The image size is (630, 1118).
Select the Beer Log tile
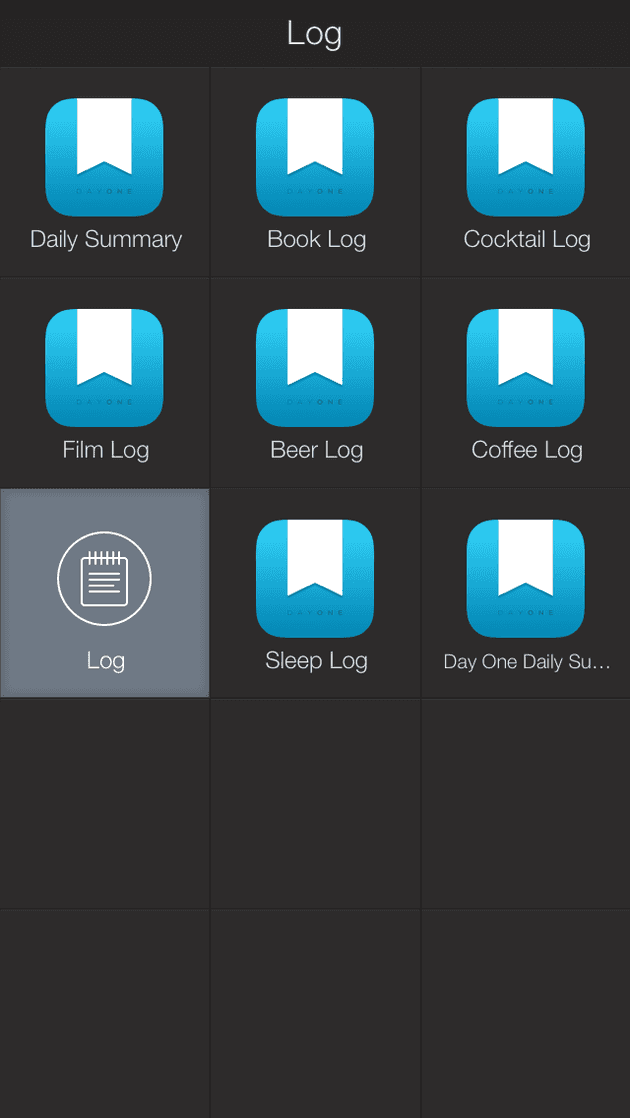point(315,382)
